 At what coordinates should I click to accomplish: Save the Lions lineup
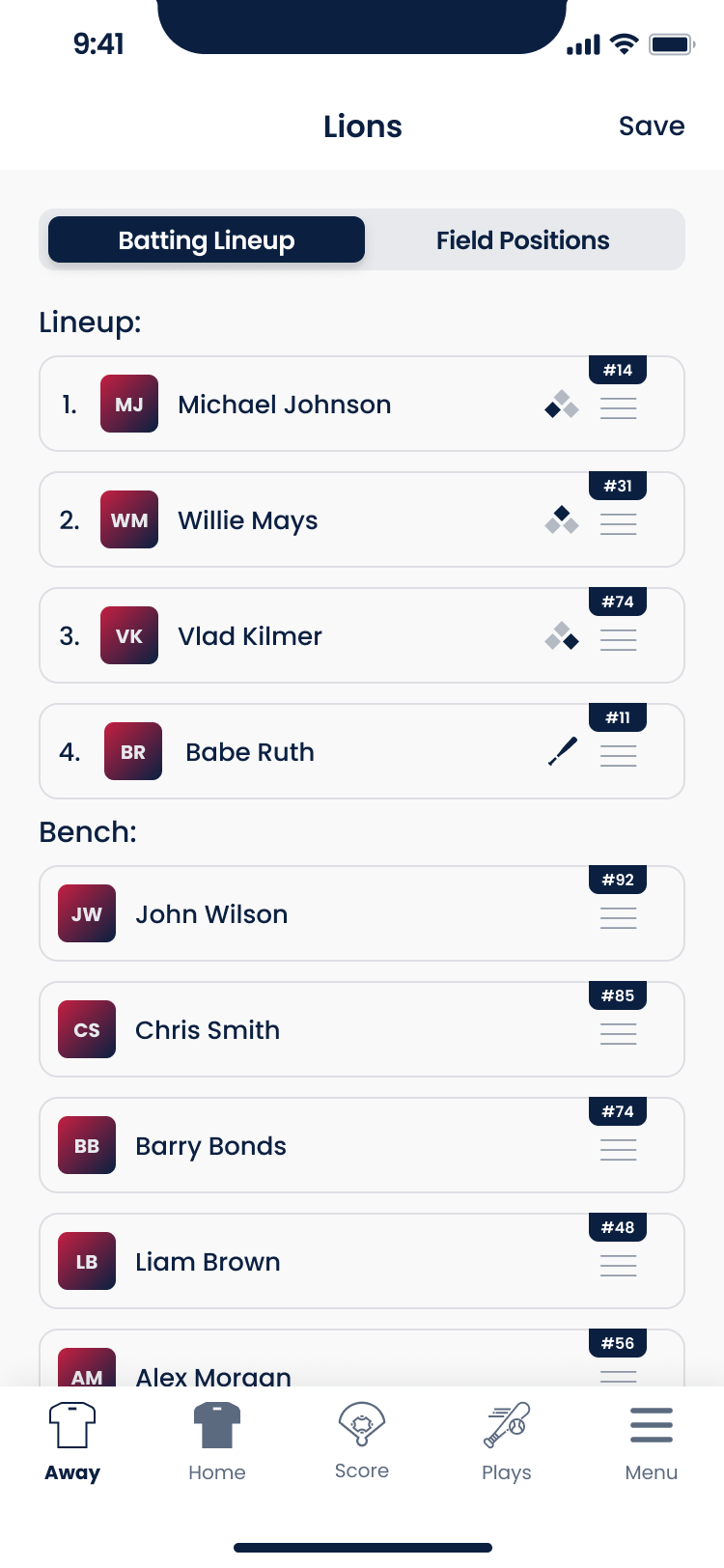pos(652,126)
